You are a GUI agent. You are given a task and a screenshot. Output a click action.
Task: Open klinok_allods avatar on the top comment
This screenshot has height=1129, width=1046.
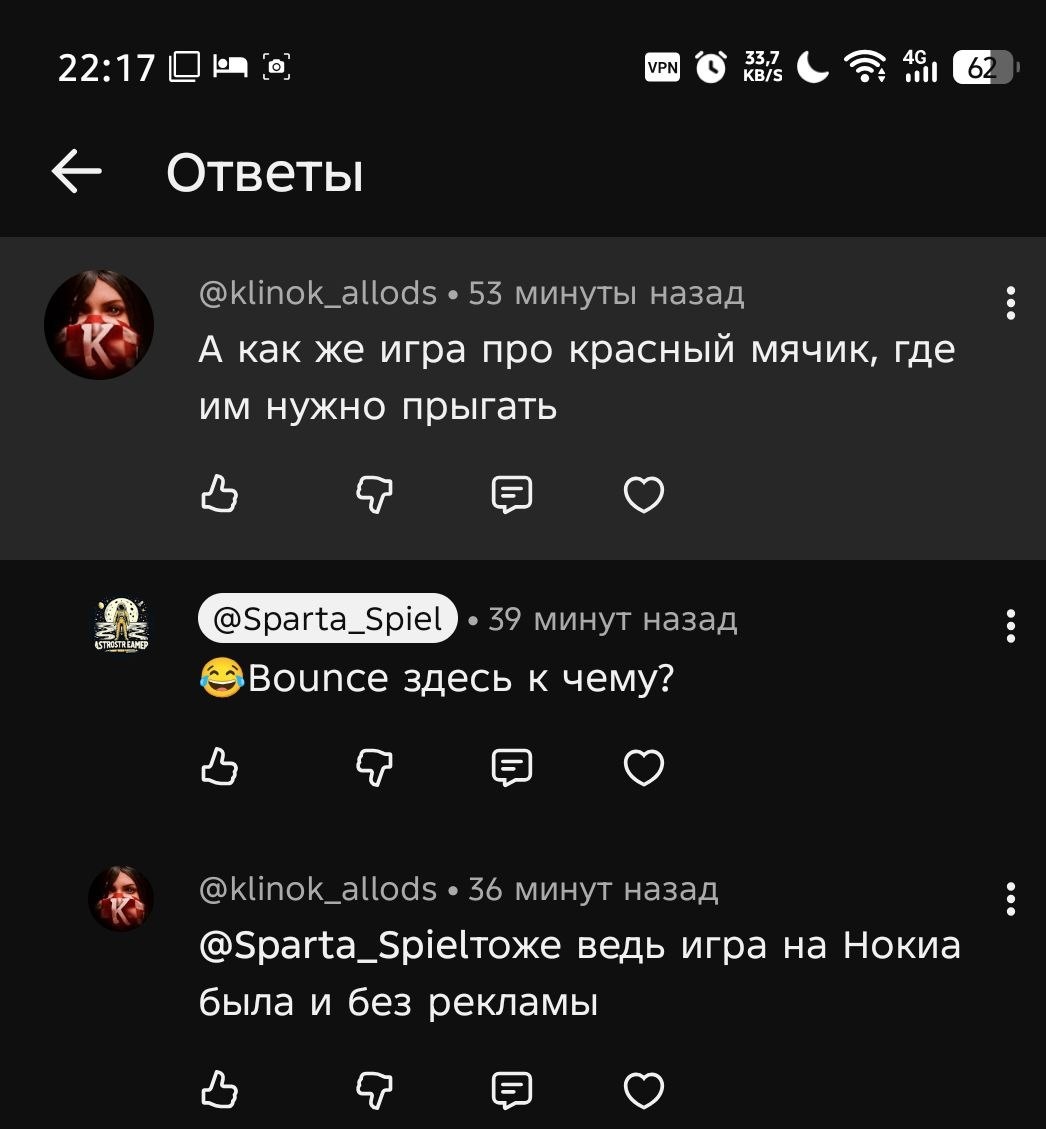(x=99, y=325)
